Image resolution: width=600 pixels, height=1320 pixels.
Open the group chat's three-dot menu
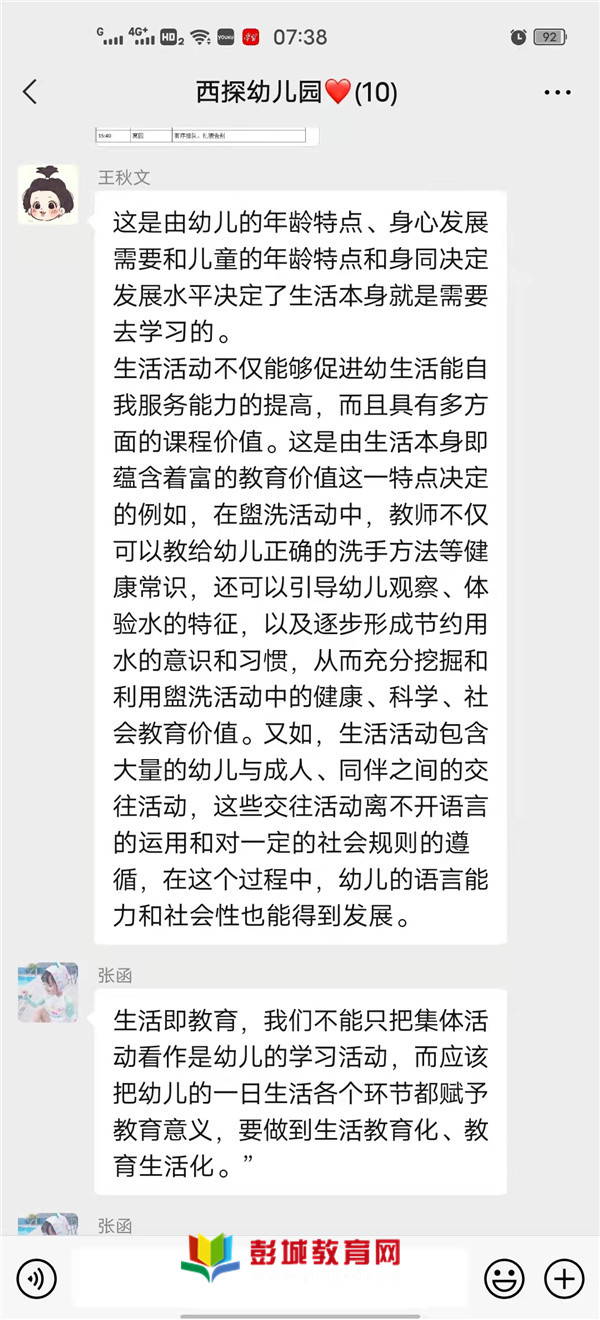[x=557, y=93]
